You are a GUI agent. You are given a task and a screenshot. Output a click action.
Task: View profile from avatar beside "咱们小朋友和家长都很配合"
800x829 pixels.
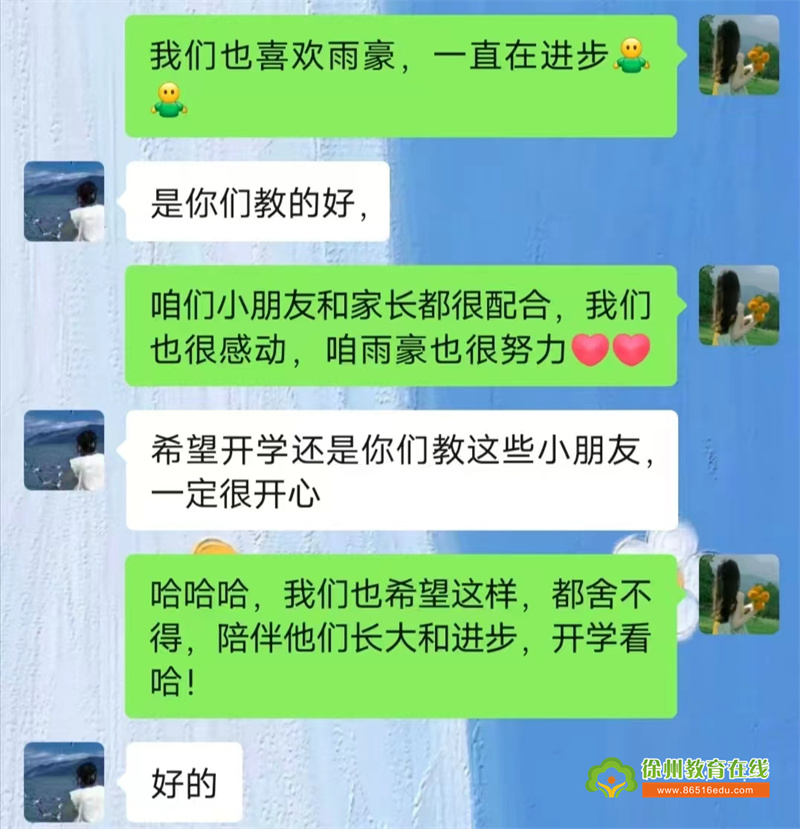(739, 305)
